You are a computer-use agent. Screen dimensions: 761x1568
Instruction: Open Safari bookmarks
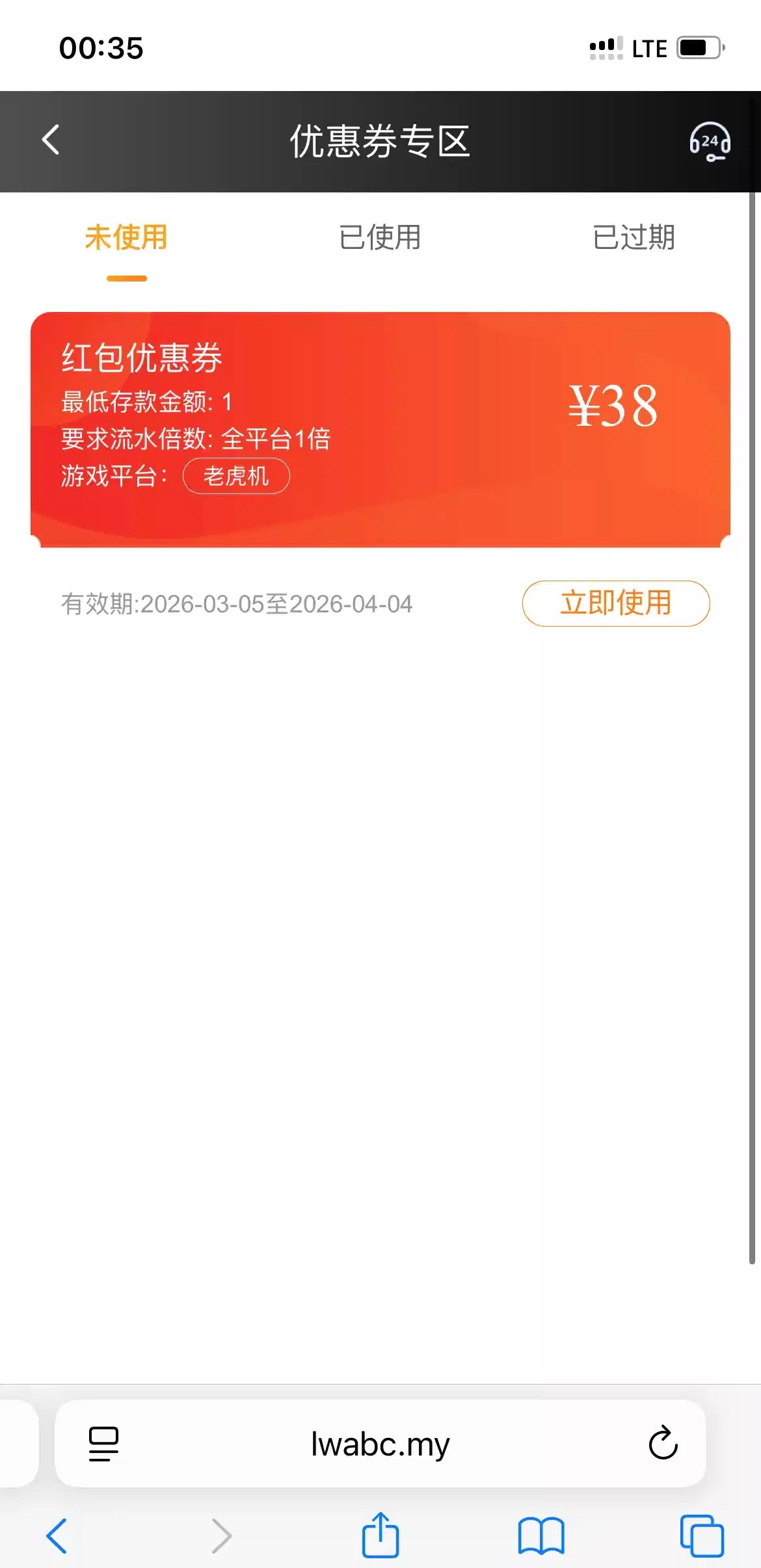pos(541,1535)
